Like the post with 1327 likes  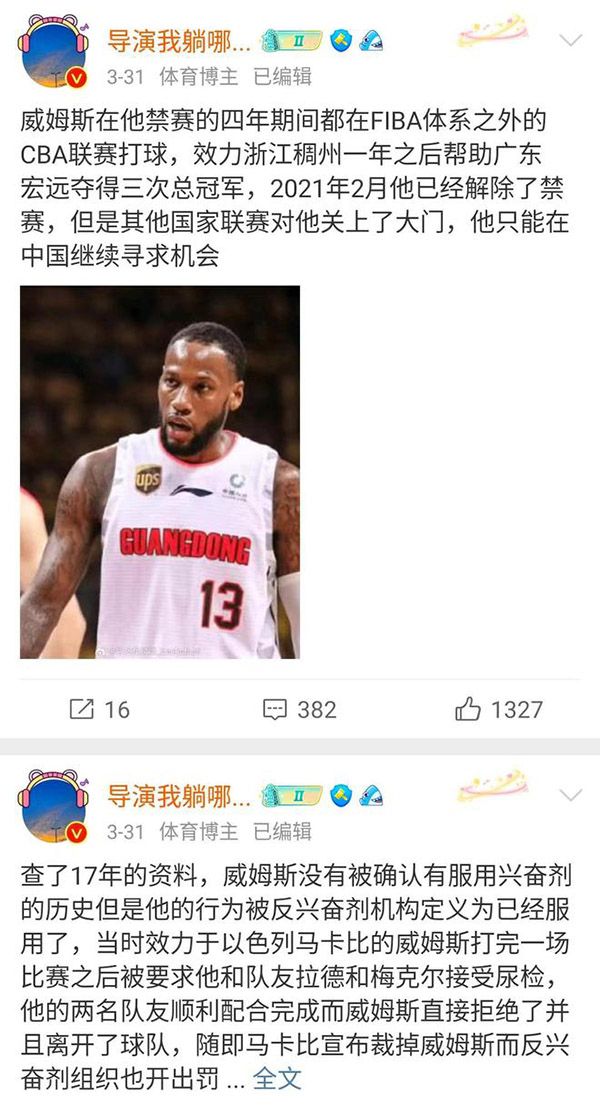point(499,709)
